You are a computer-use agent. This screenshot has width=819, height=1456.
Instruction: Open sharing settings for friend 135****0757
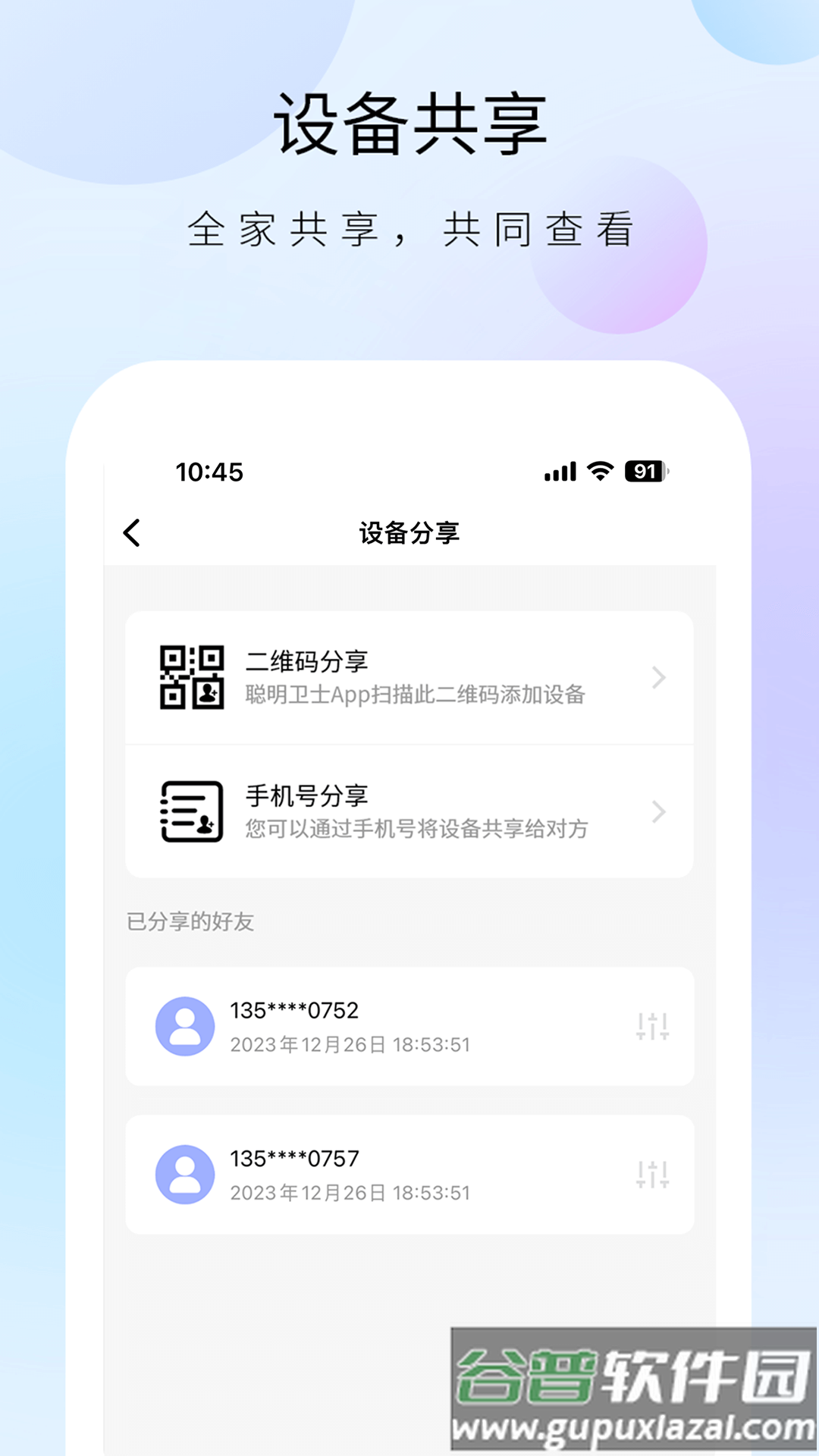(654, 1172)
